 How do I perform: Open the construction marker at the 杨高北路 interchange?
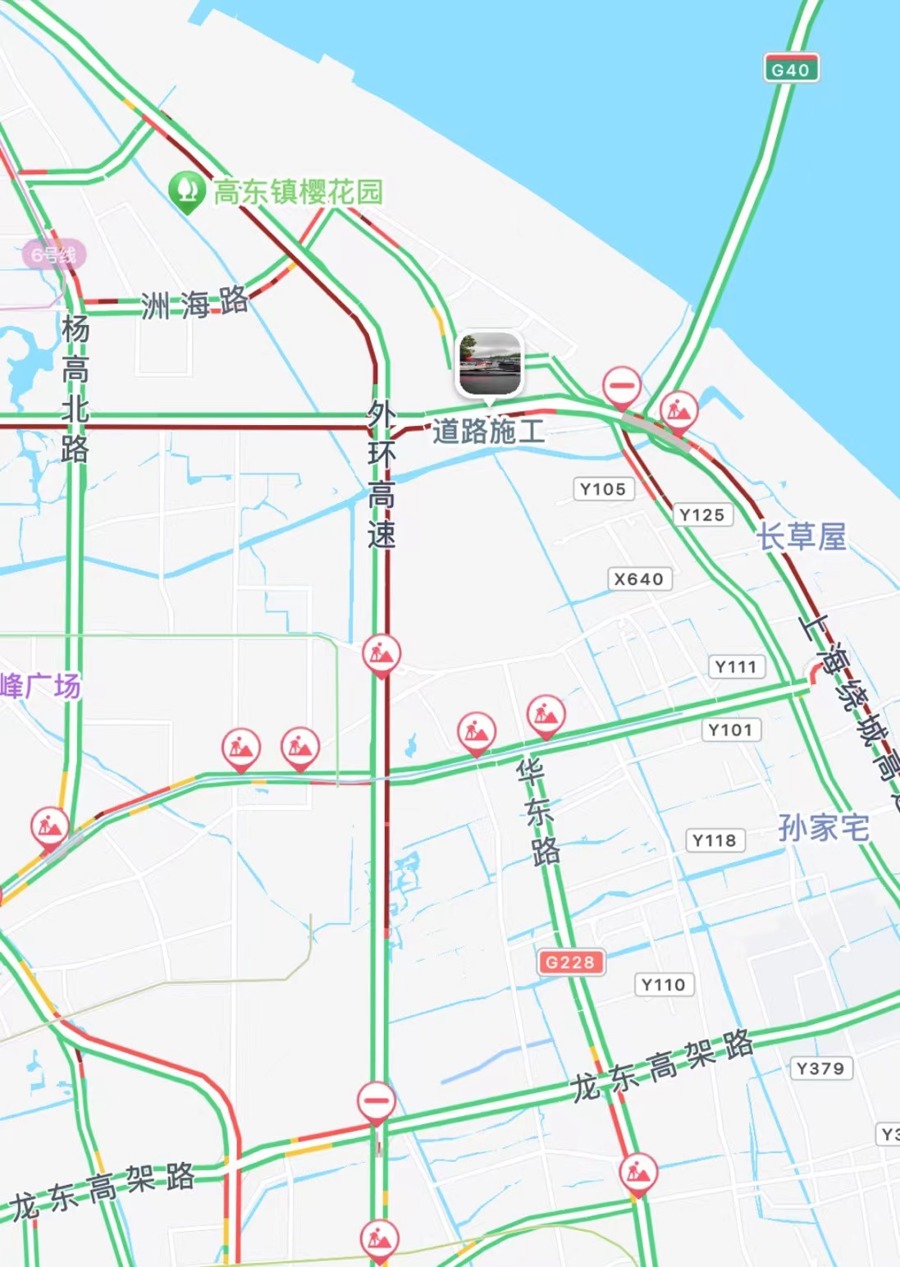(x=49, y=825)
